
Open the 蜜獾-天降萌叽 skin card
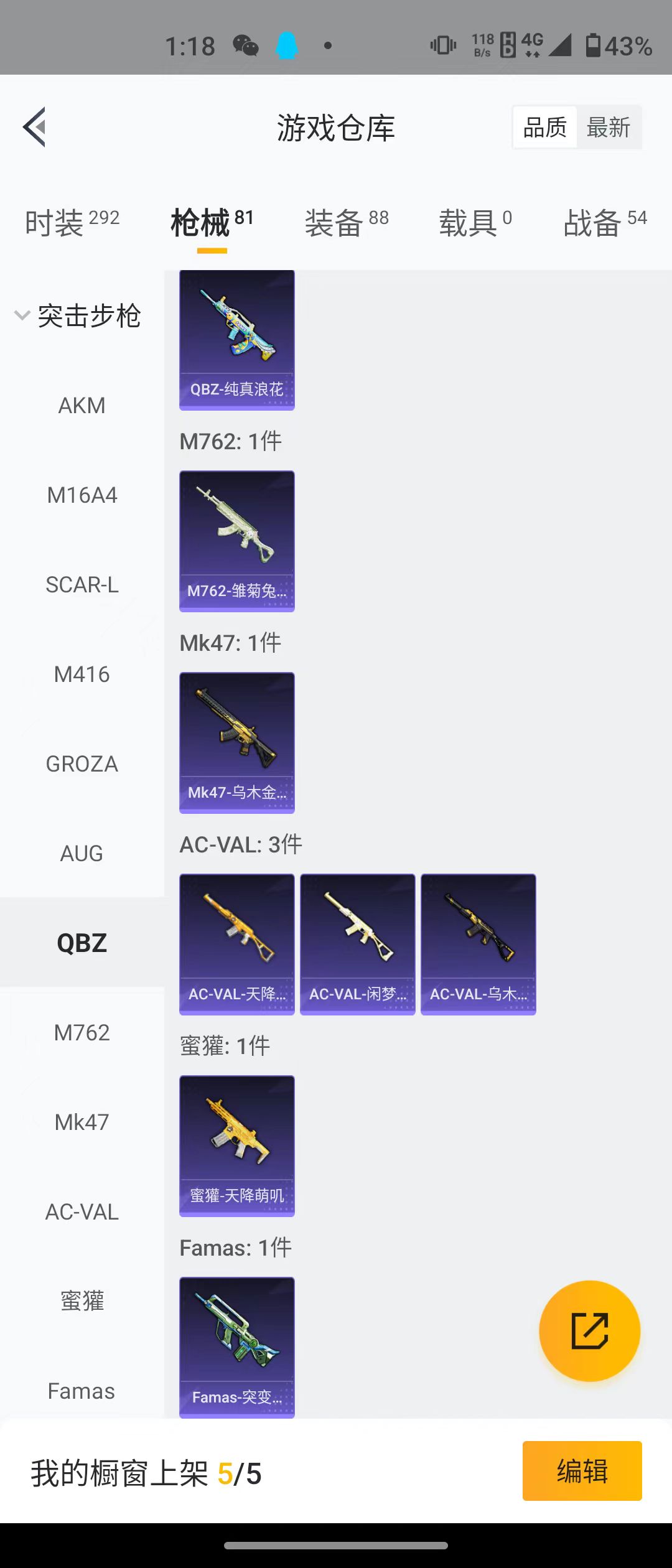click(x=236, y=1146)
